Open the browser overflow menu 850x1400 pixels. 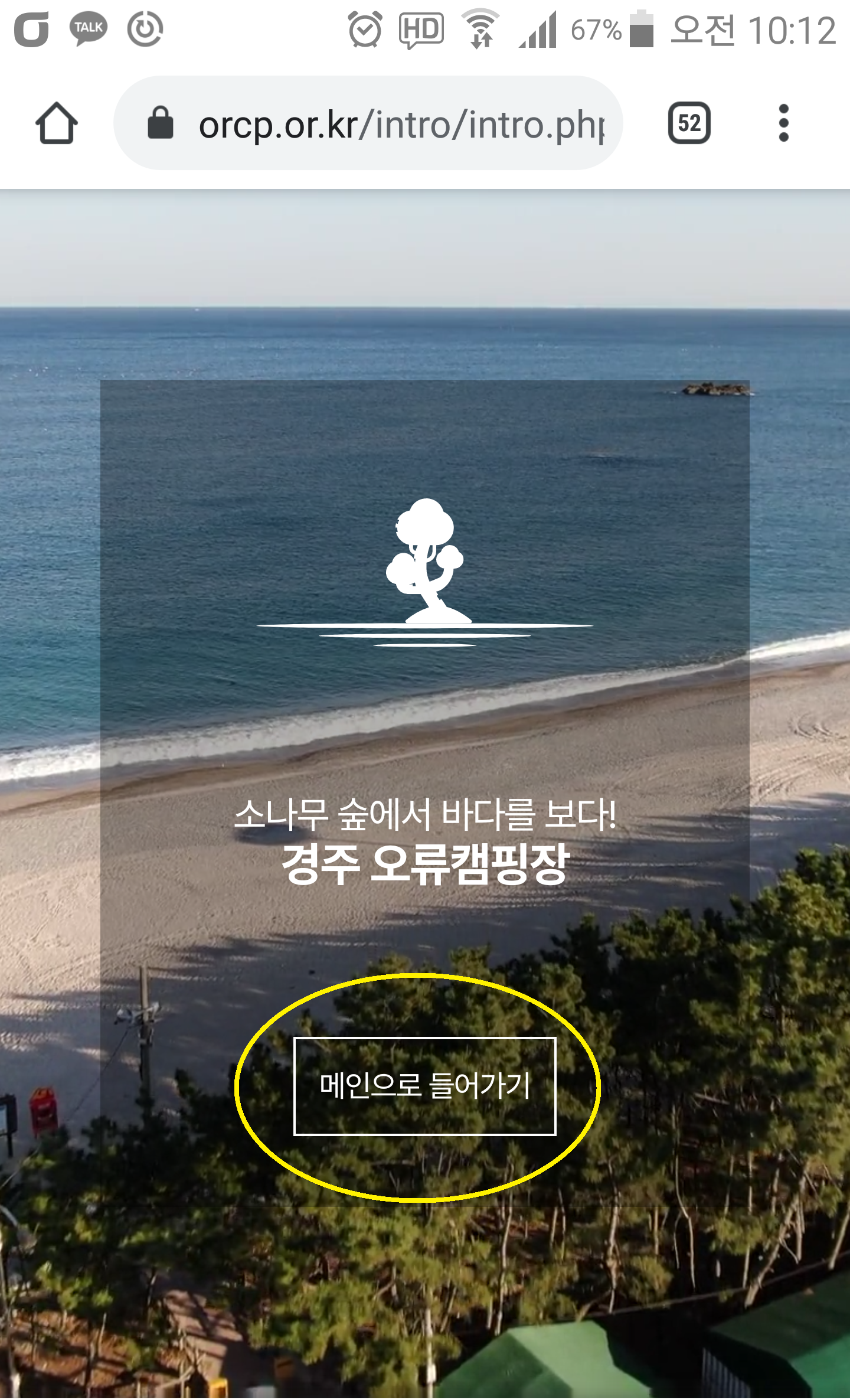pos(783,123)
